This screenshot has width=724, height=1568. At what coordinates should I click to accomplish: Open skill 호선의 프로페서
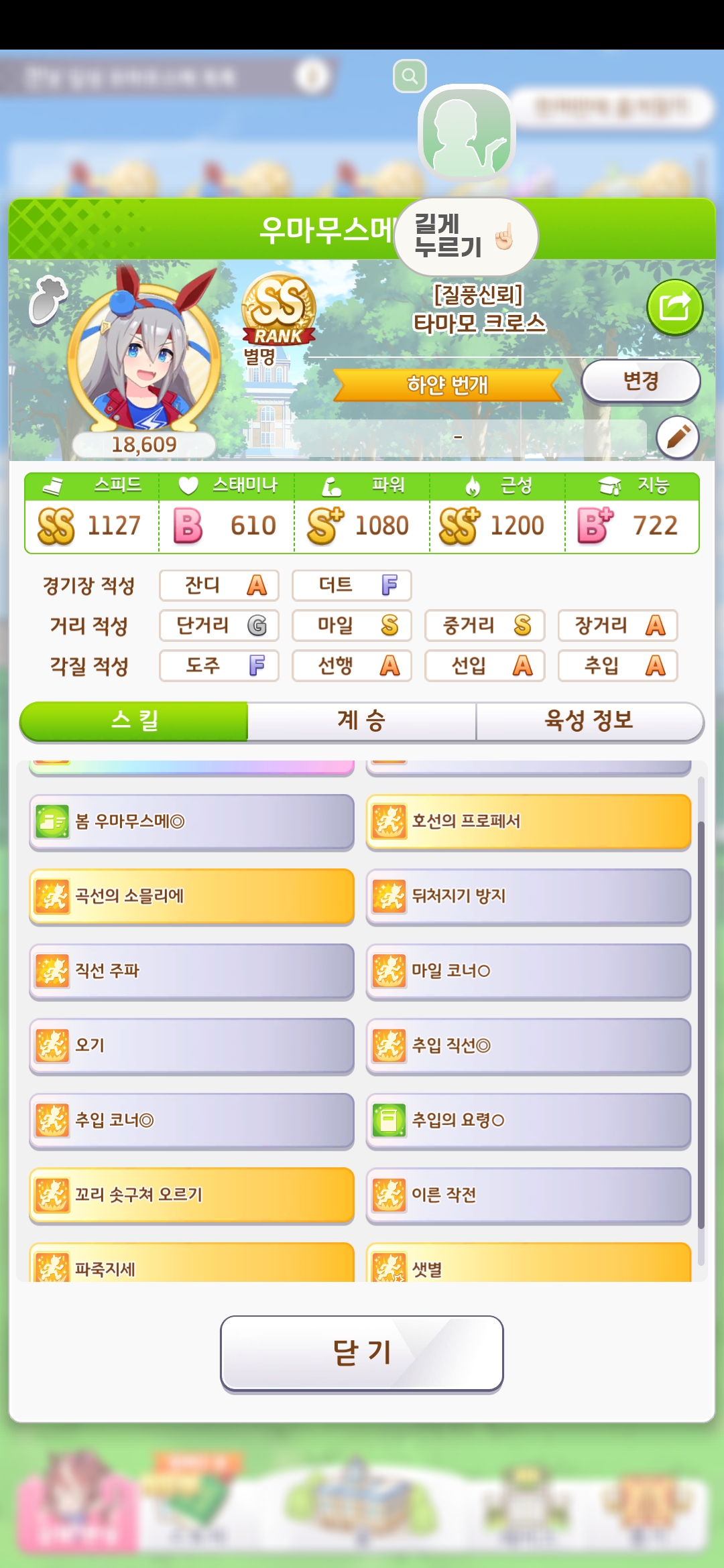pyautogui.click(x=528, y=822)
